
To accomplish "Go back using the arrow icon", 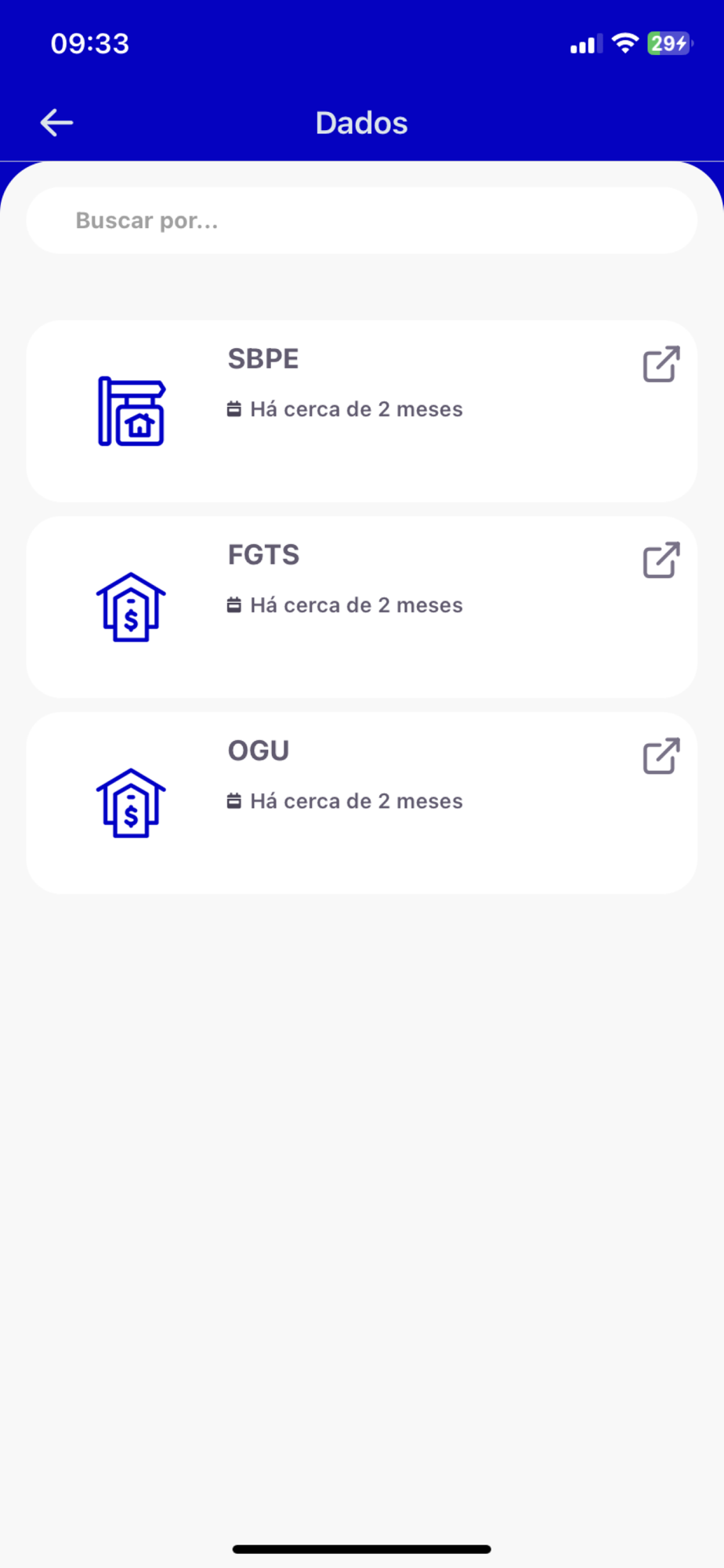I will [56, 123].
